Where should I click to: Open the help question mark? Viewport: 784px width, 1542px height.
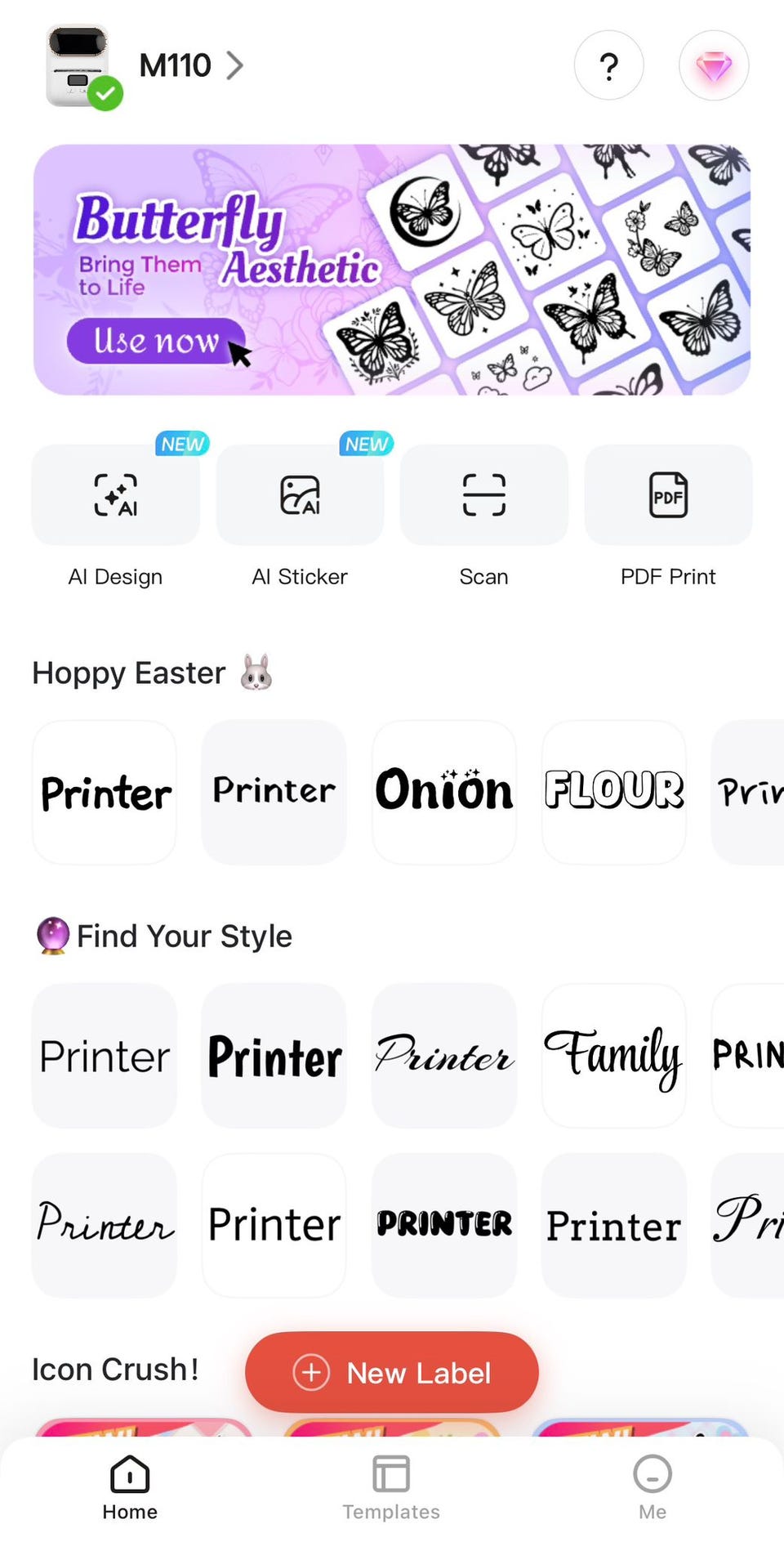click(x=608, y=65)
